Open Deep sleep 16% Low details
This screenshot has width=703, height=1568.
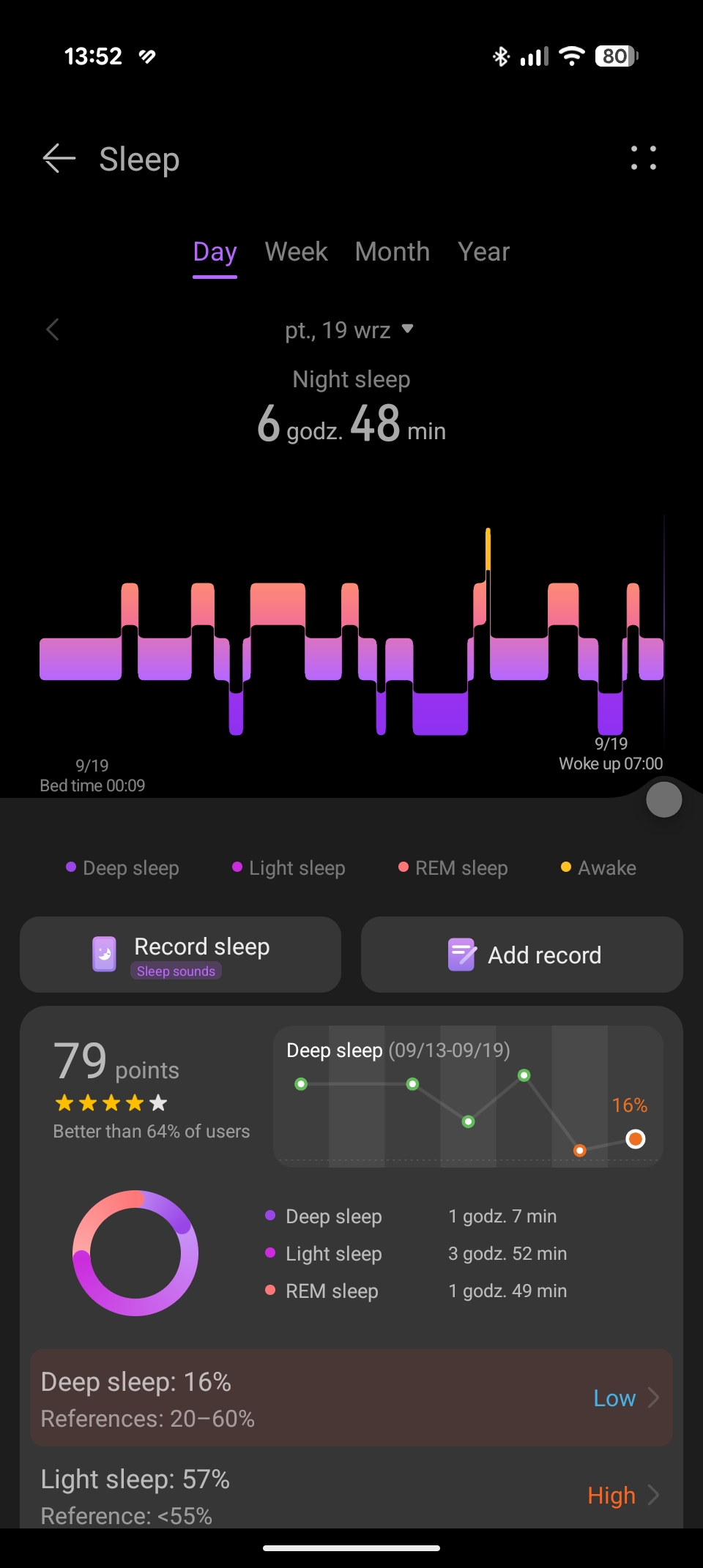[x=351, y=1398]
